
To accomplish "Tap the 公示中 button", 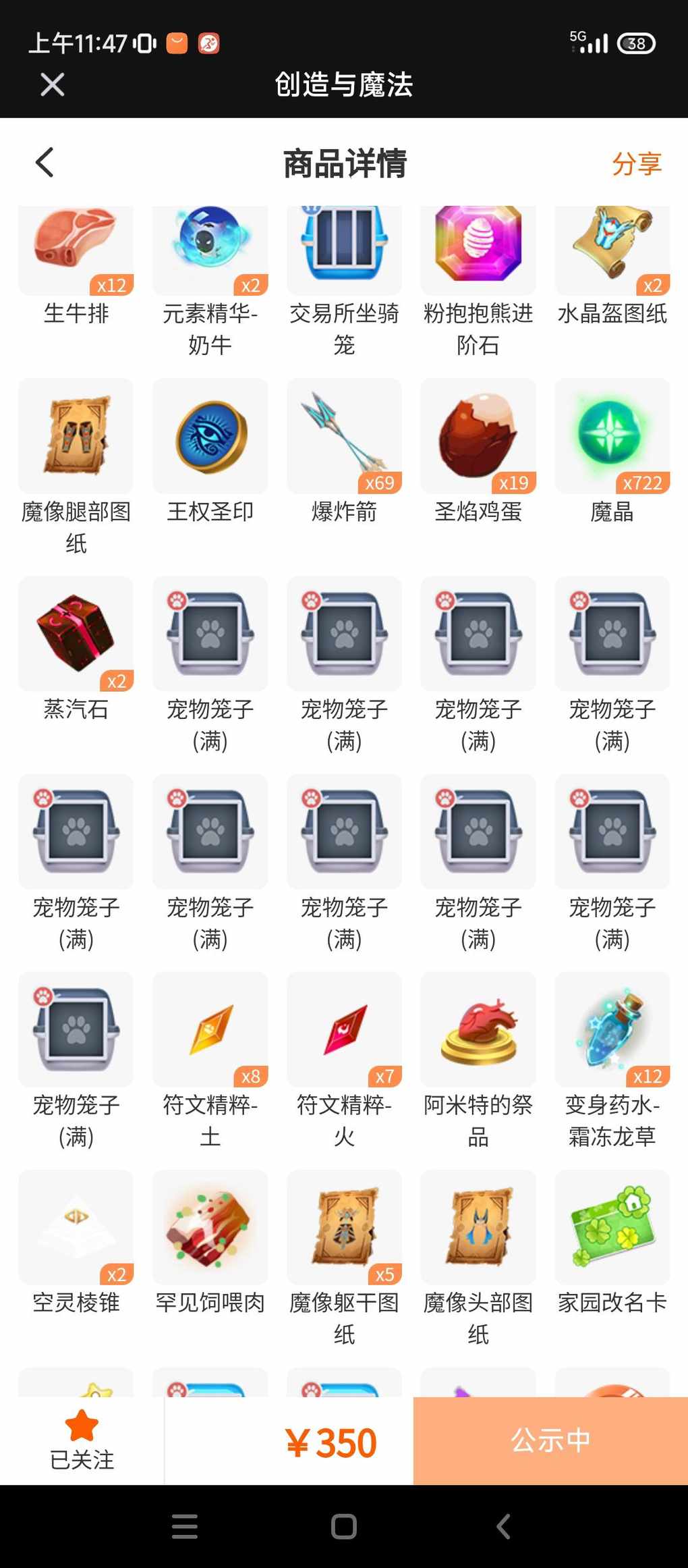I will pos(550,1440).
